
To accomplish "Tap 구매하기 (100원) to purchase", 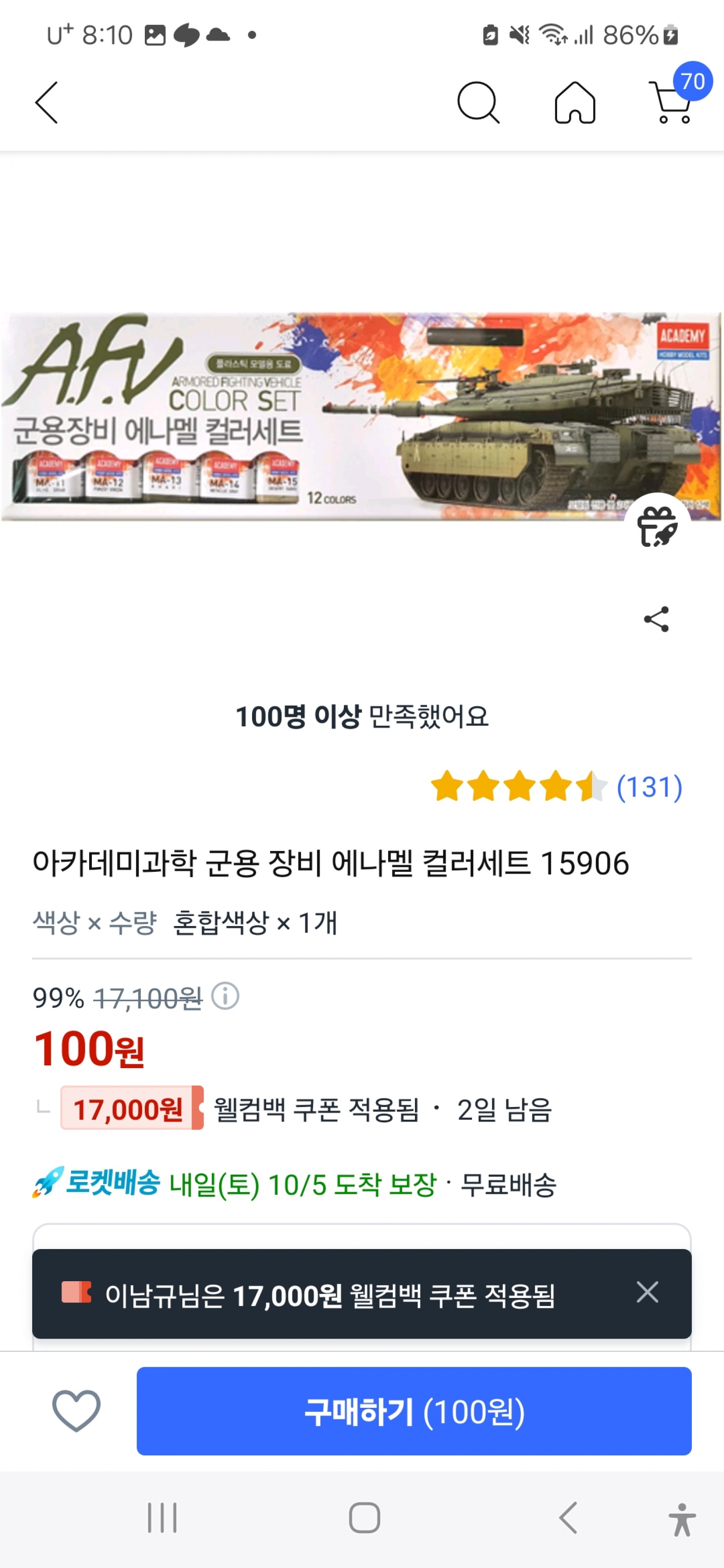I will (x=414, y=1411).
